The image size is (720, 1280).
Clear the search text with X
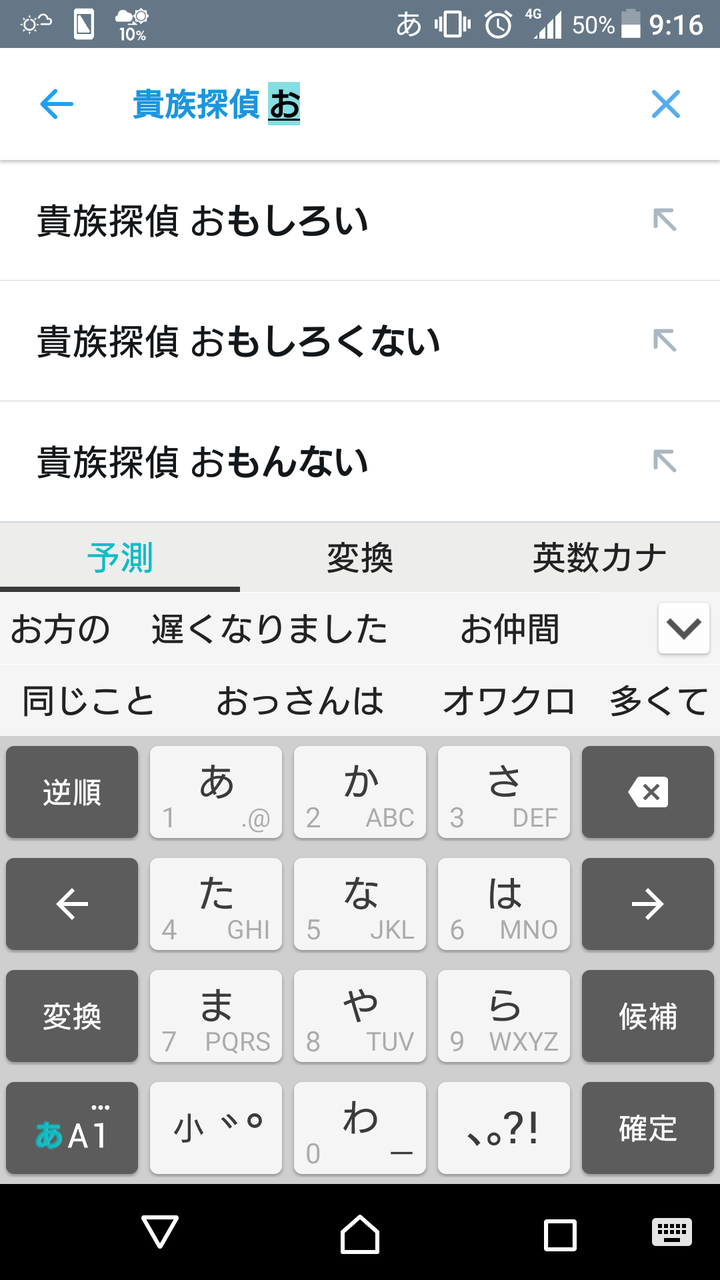point(665,104)
